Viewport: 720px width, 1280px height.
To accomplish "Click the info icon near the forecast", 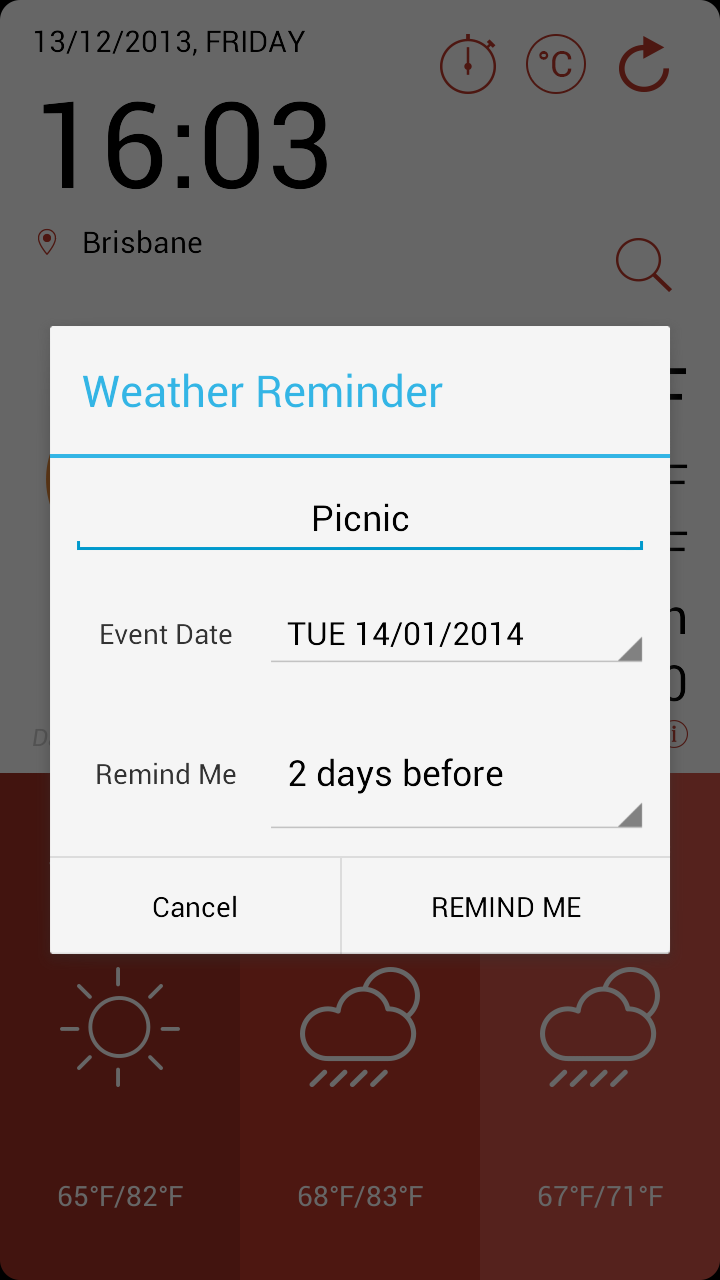I will tap(676, 733).
